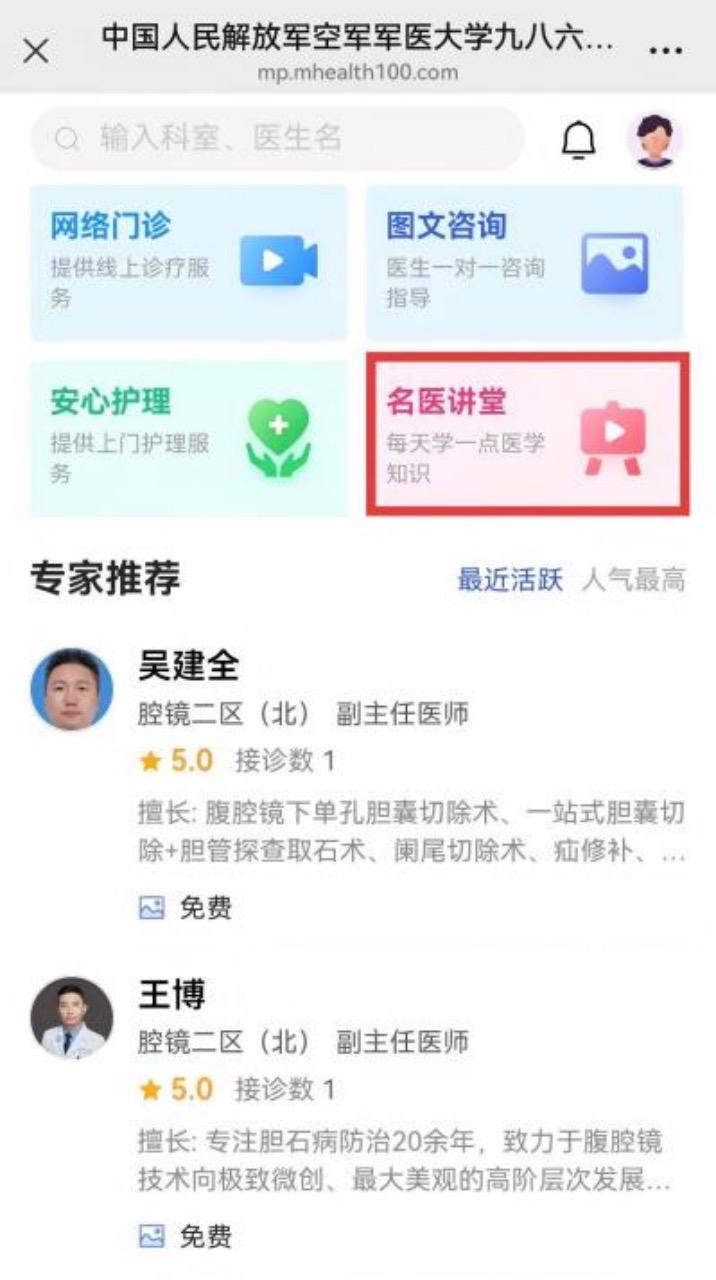Open the three-dot overflow menu
This screenshot has height=1280, width=716.
pyautogui.click(x=665, y=52)
